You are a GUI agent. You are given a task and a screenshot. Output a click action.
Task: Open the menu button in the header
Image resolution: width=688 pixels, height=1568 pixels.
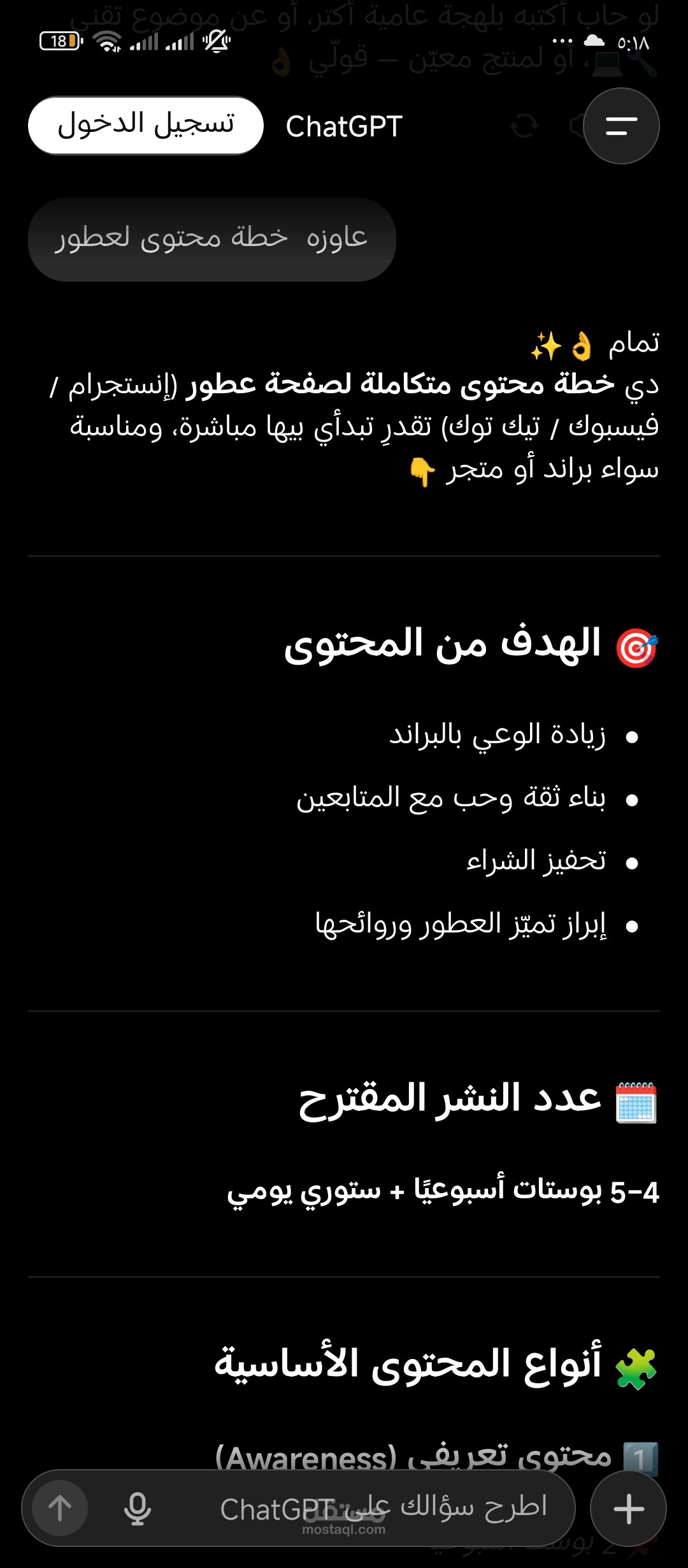point(621,126)
